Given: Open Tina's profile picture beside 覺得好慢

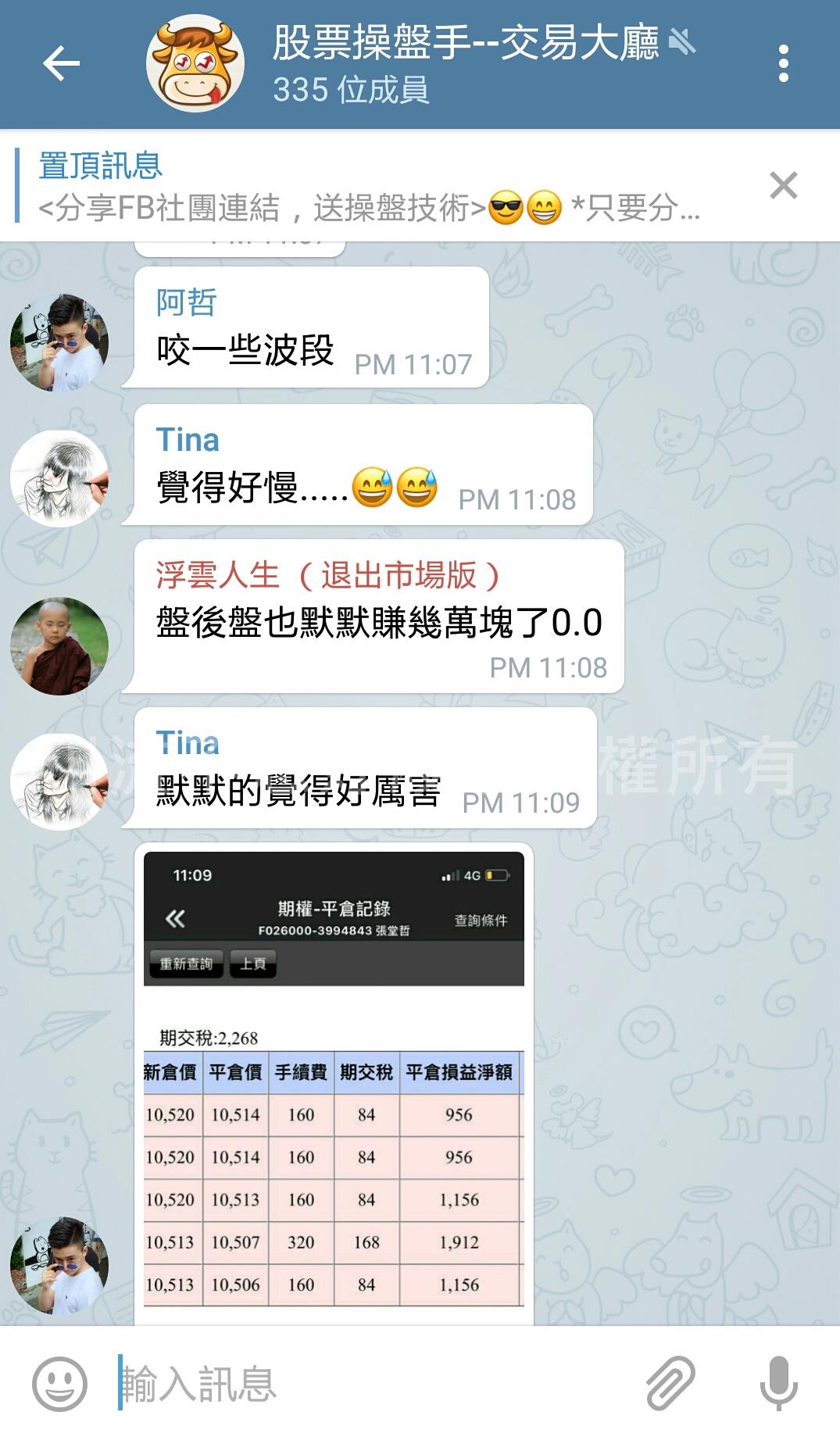Looking at the screenshot, I should pos(59,478).
